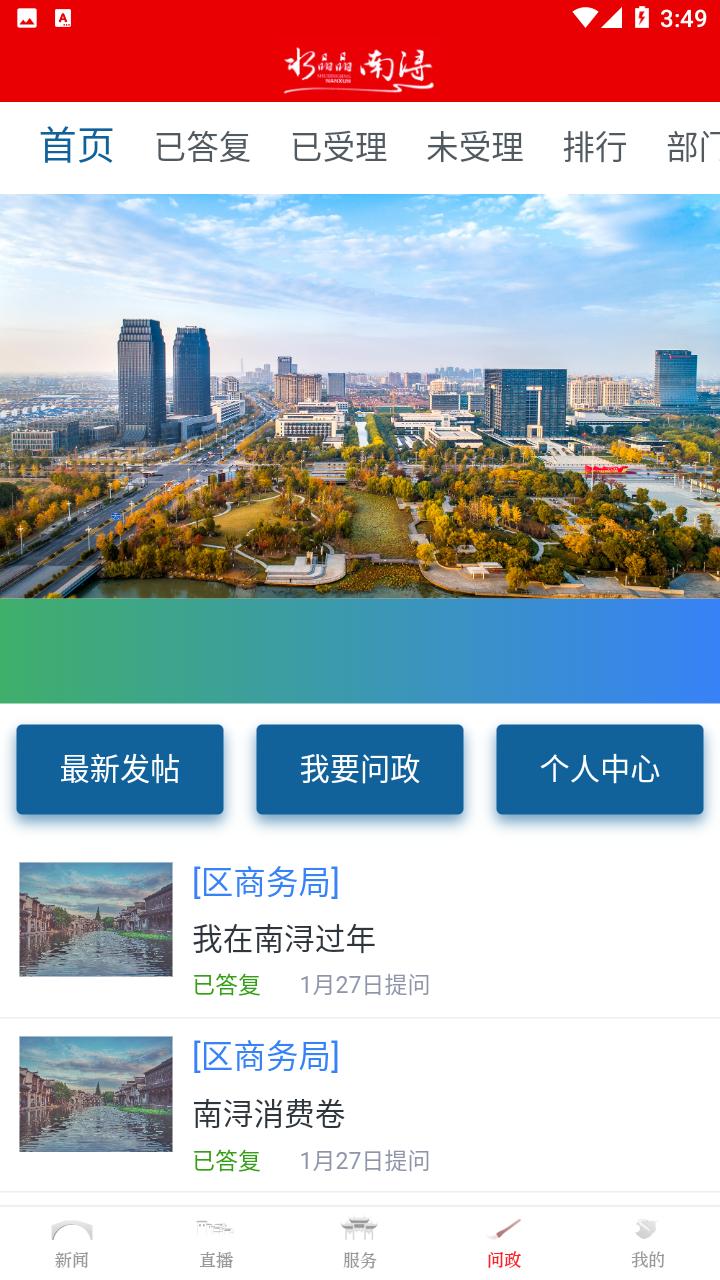Open 我要问政 to submit a question
The image size is (720, 1280).
(x=360, y=769)
